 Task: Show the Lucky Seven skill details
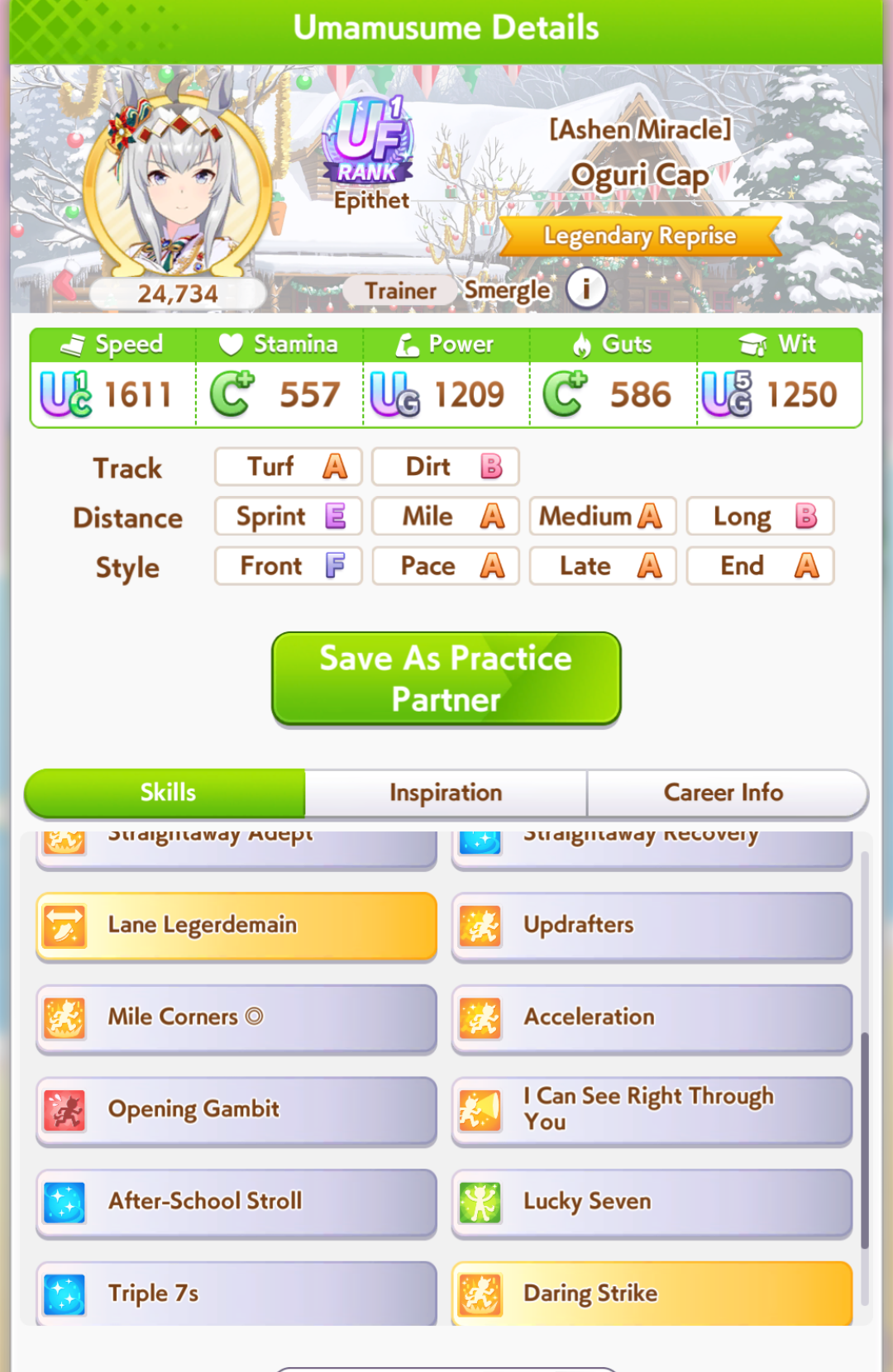[652, 1203]
